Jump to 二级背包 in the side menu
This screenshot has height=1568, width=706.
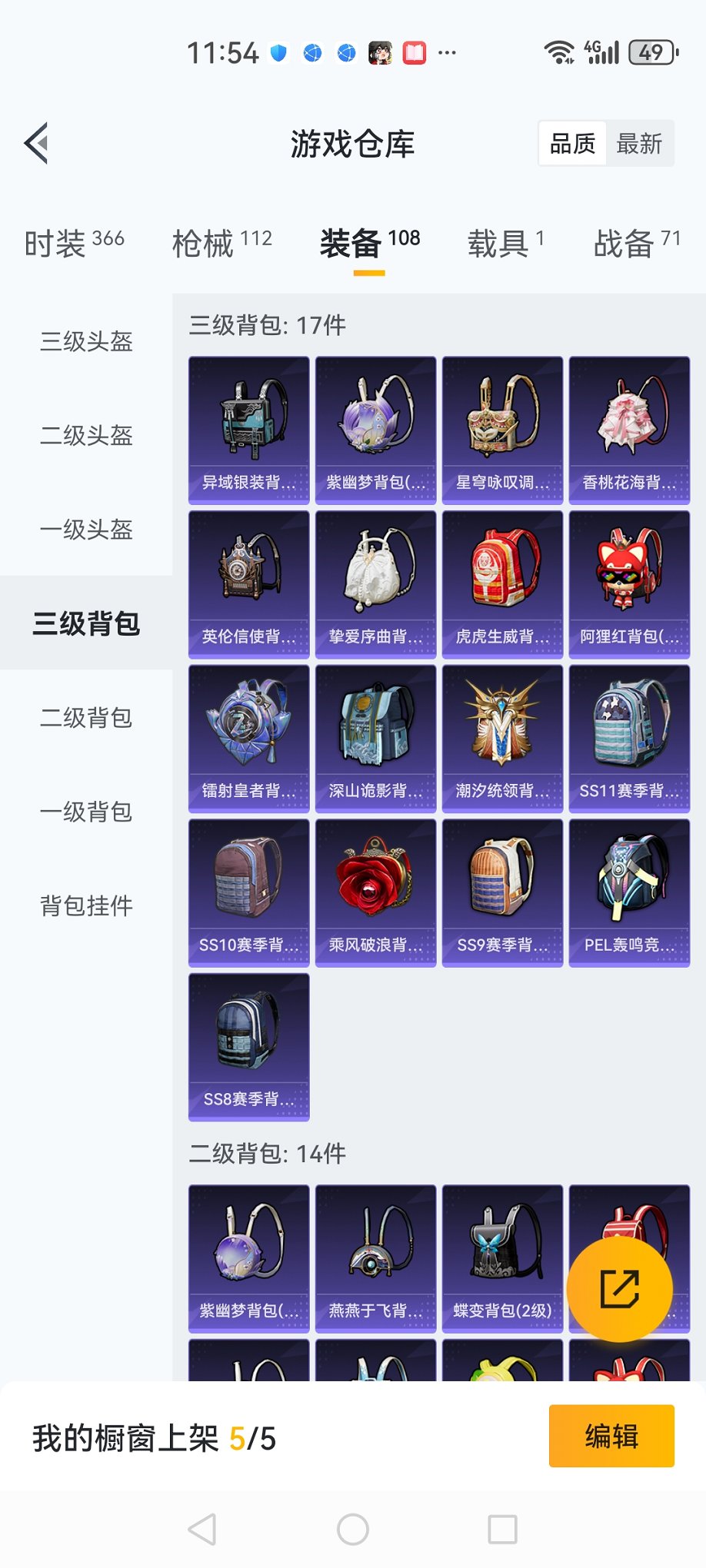click(x=86, y=718)
